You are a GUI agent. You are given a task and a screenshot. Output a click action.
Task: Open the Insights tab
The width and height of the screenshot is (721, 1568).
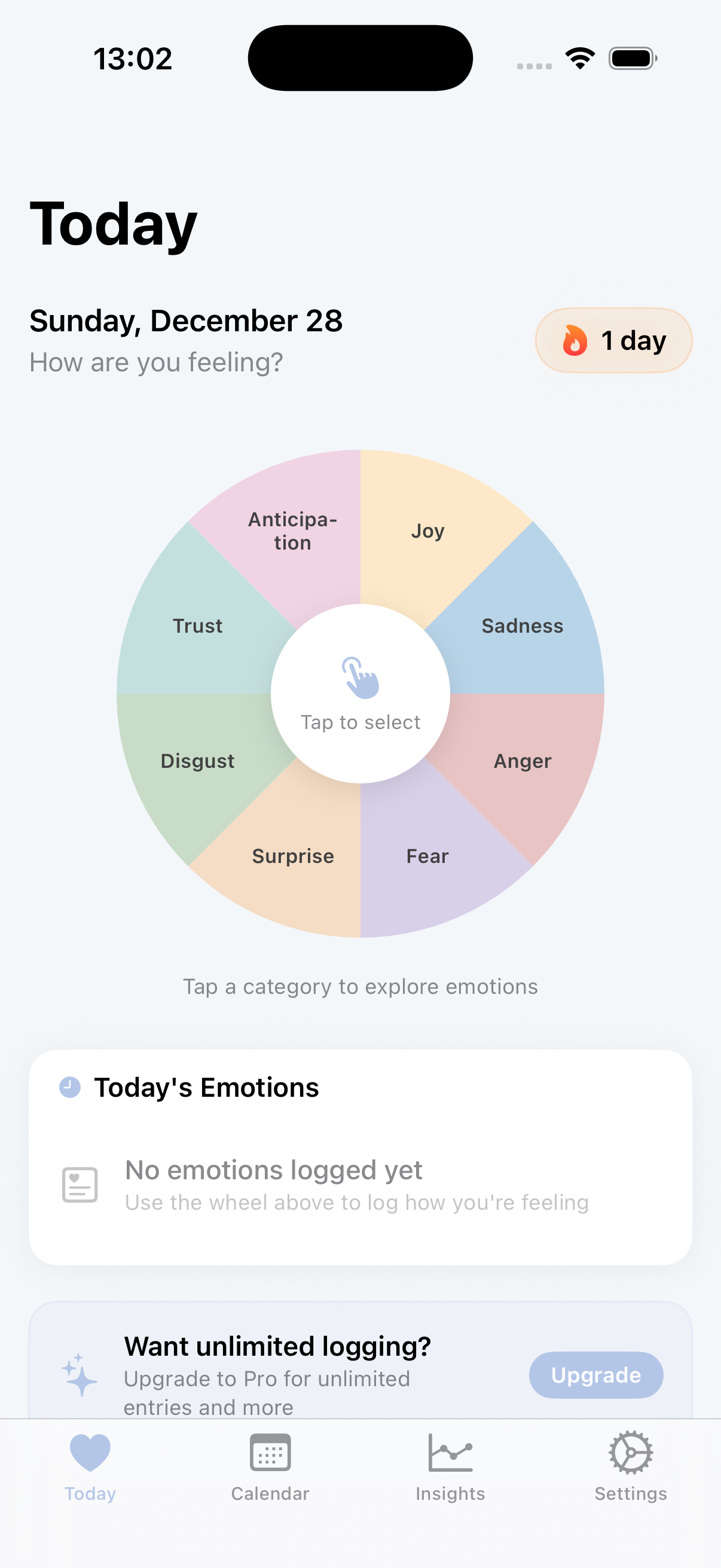point(450,1468)
